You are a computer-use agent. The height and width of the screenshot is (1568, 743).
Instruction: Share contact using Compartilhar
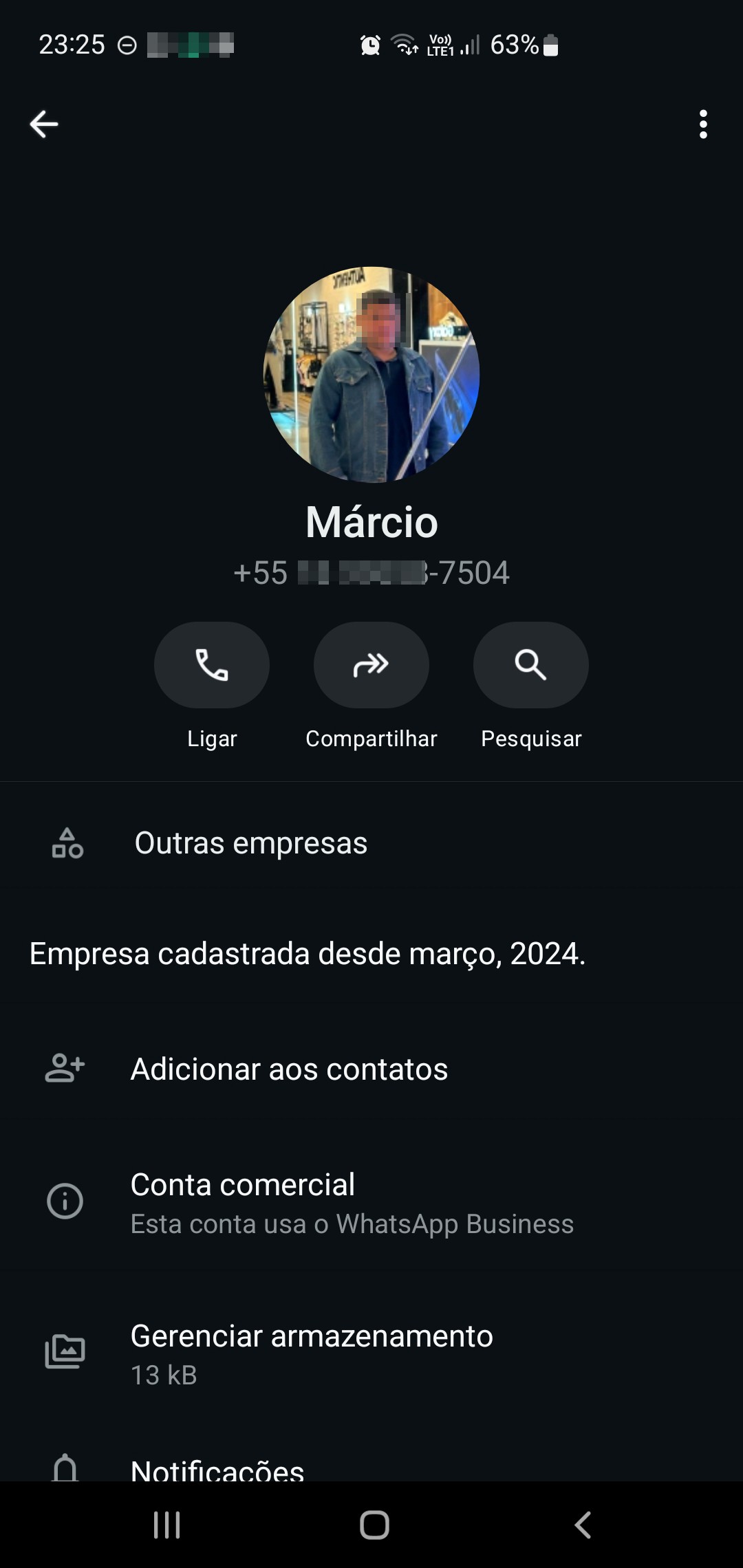click(371, 665)
